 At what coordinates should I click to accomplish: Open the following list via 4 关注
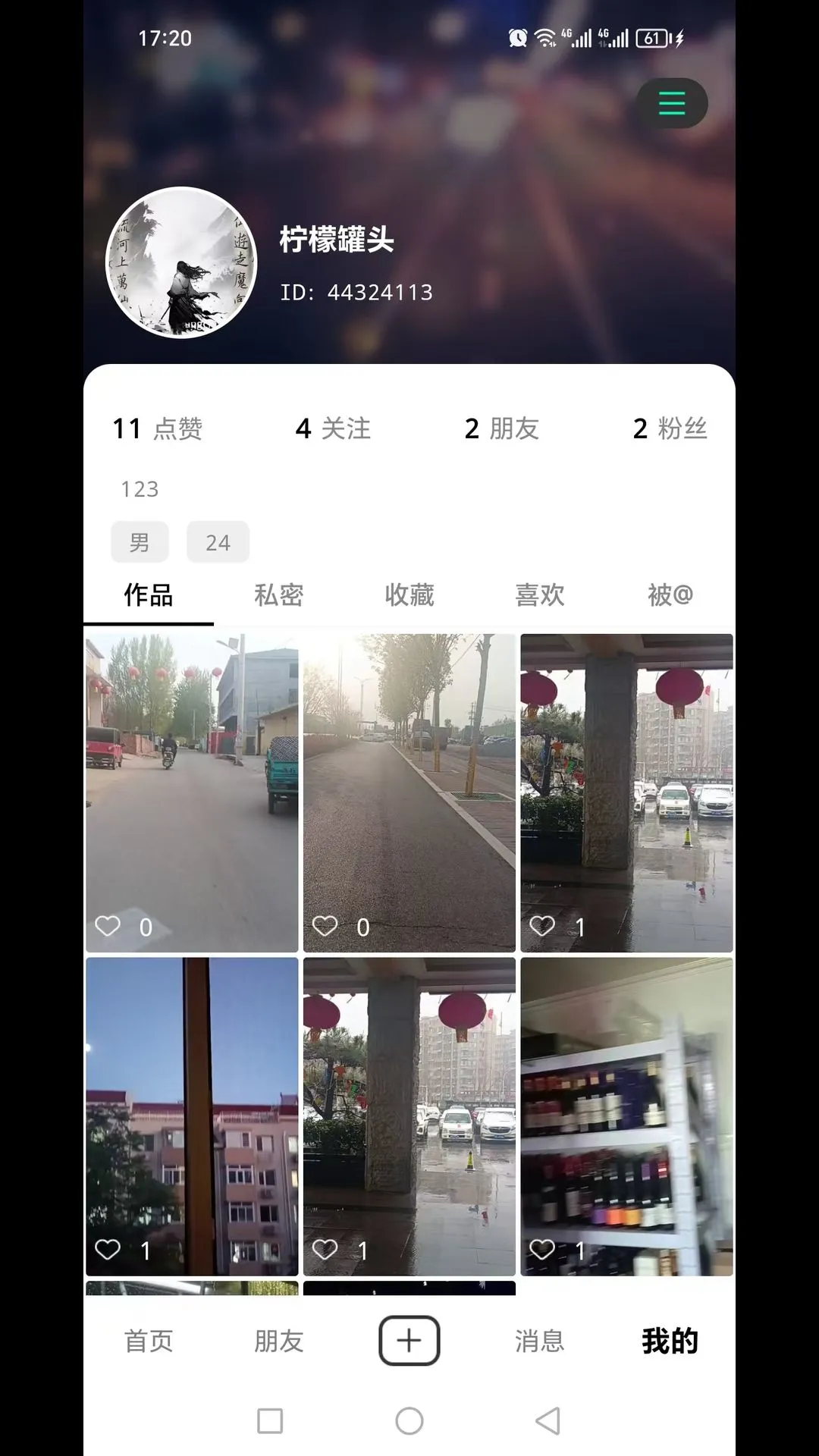pyautogui.click(x=334, y=428)
